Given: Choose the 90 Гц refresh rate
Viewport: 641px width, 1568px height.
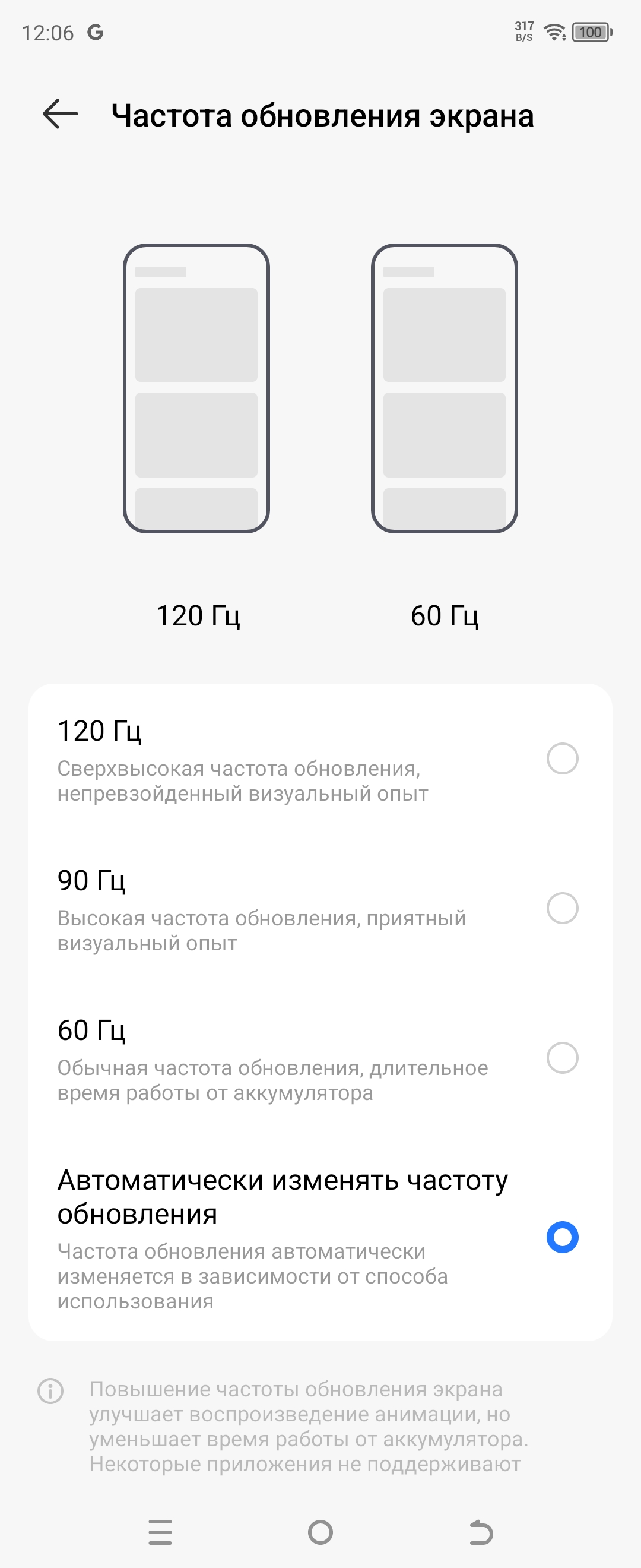Looking at the screenshot, I should [562, 908].
